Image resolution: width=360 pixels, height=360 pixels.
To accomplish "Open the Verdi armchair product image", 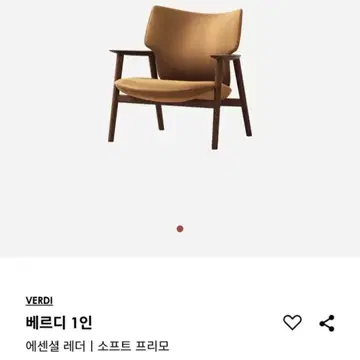I will (180, 77).
